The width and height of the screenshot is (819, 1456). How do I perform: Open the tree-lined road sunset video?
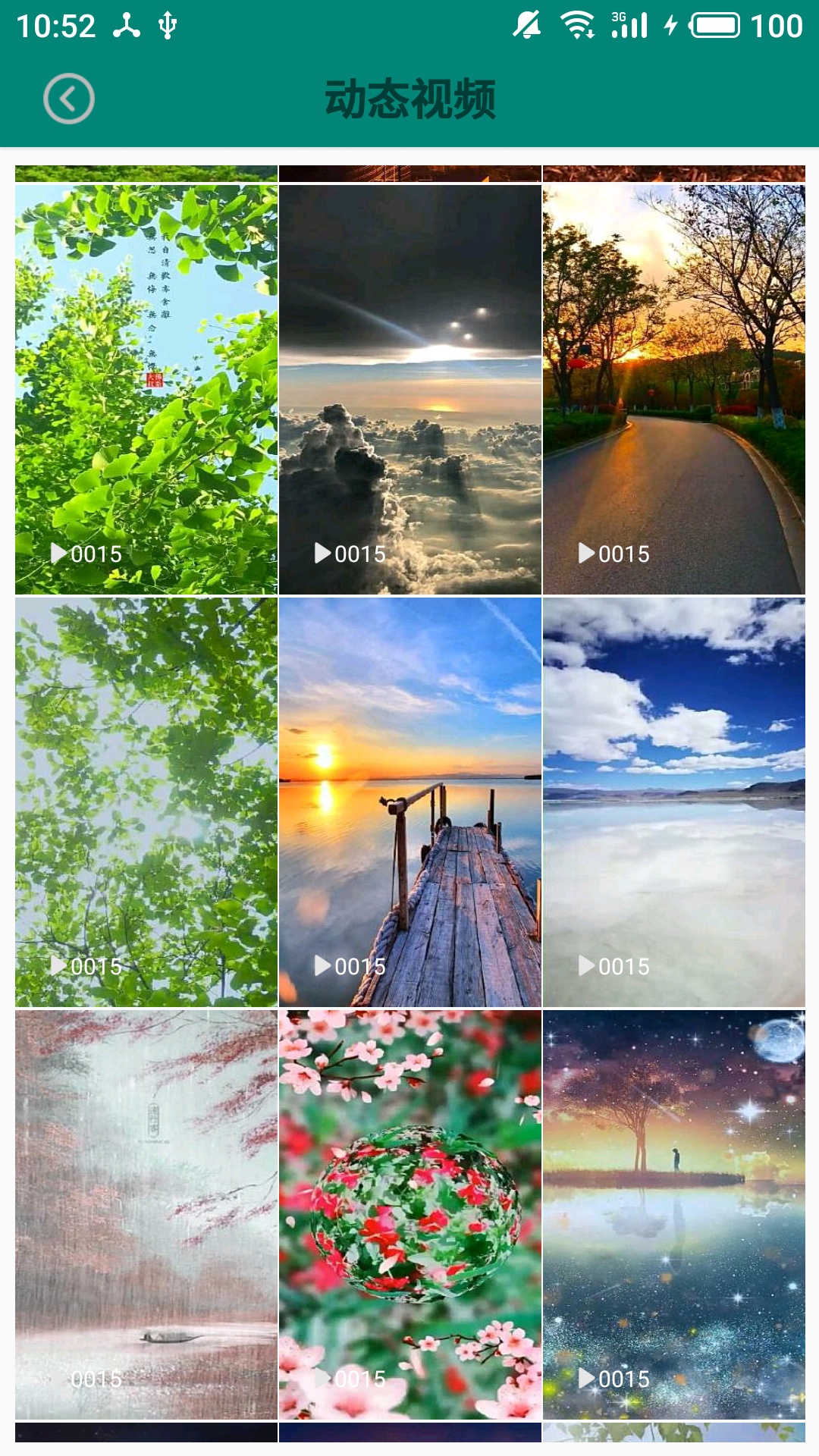click(x=674, y=389)
